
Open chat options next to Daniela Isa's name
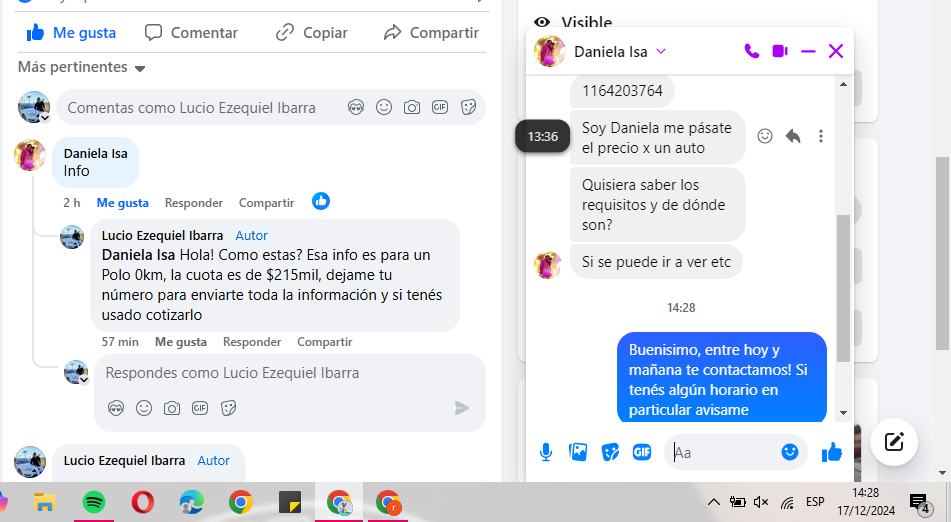[661, 51]
